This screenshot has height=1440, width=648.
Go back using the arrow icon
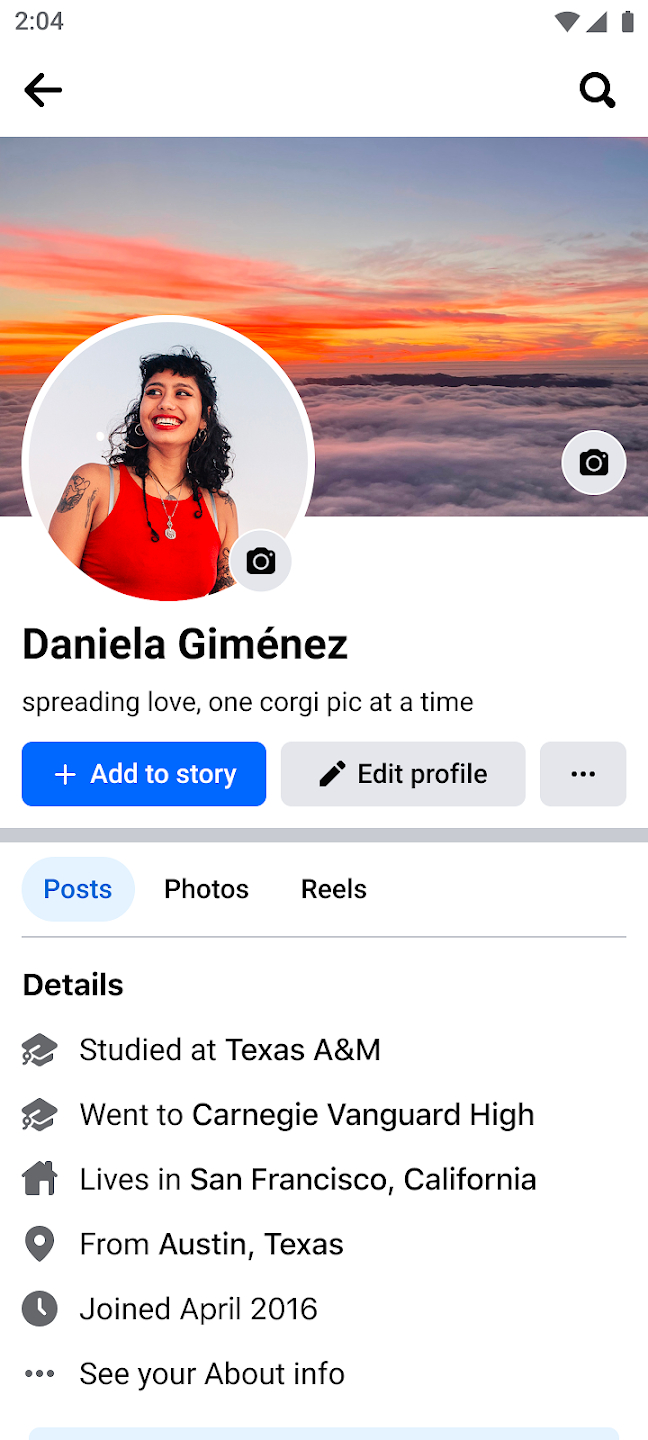pyautogui.click(x=43, y=90)
